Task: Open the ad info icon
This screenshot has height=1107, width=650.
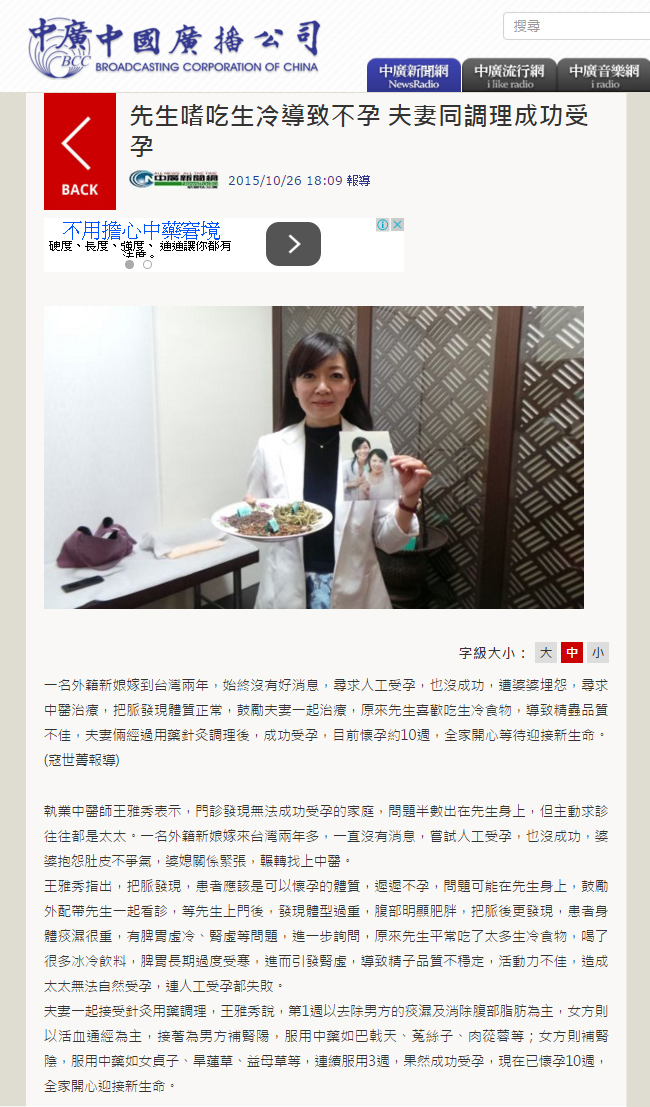Action: [x=383, y=225]
